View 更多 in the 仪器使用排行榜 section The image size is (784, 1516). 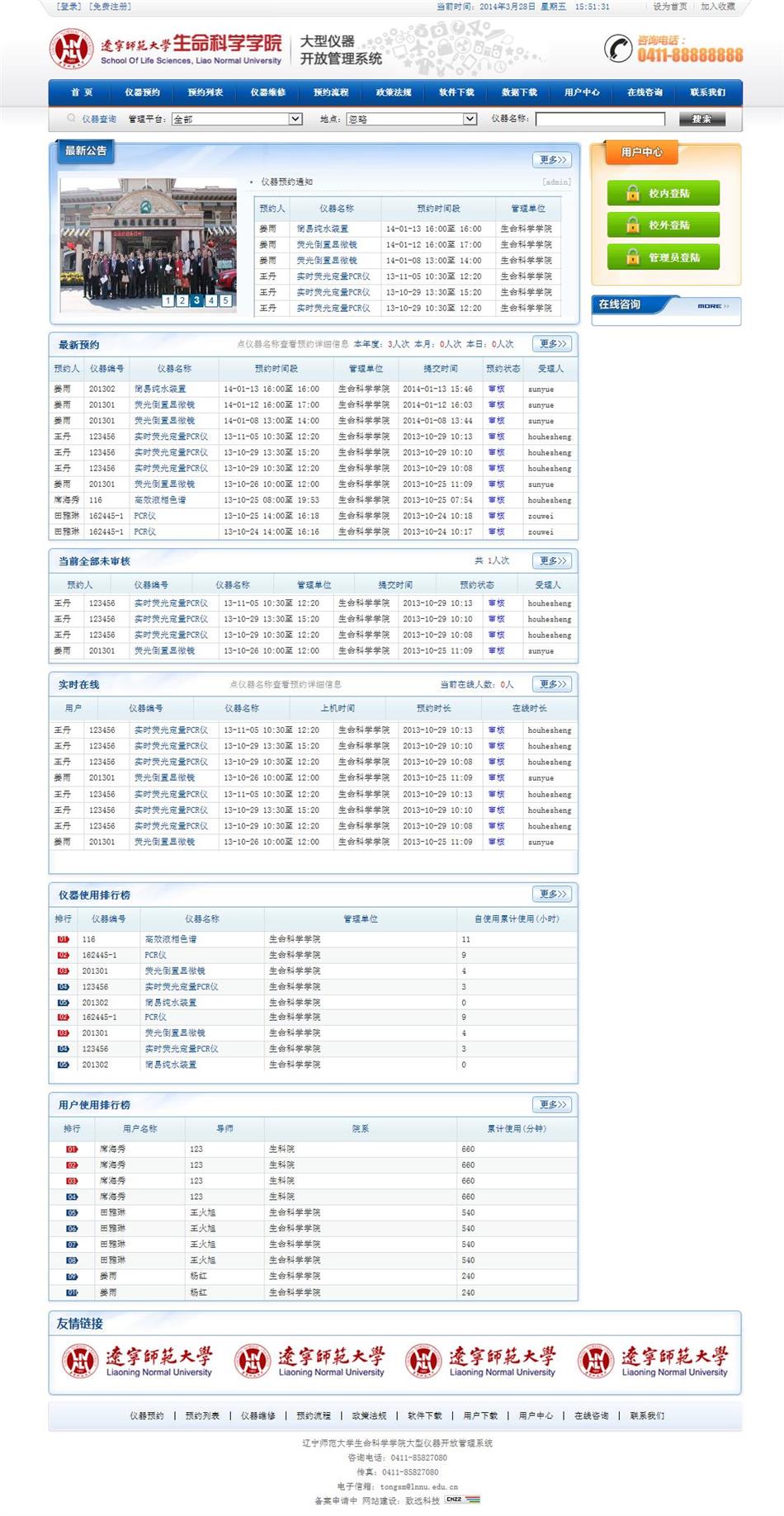[x=552, y=894]
